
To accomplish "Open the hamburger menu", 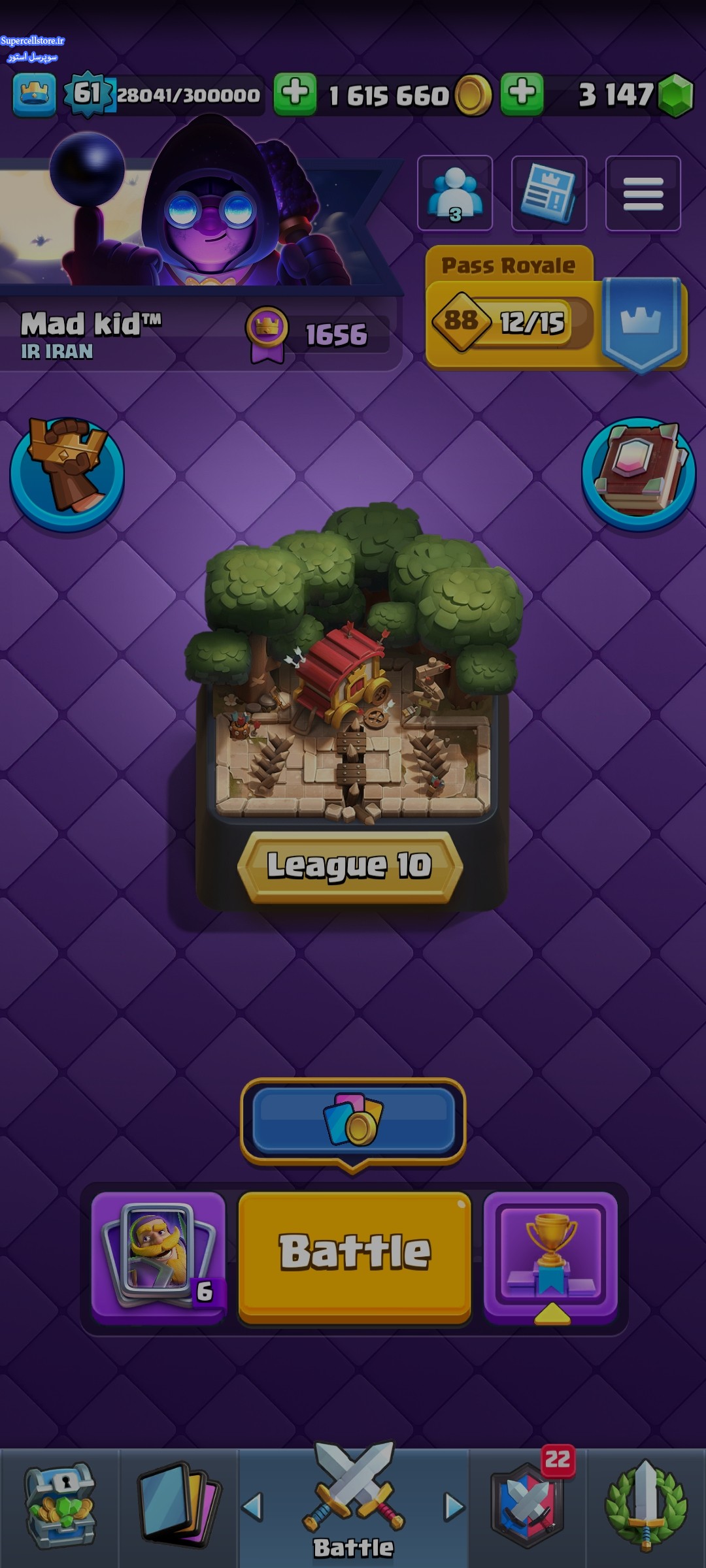I will (643, 193).
